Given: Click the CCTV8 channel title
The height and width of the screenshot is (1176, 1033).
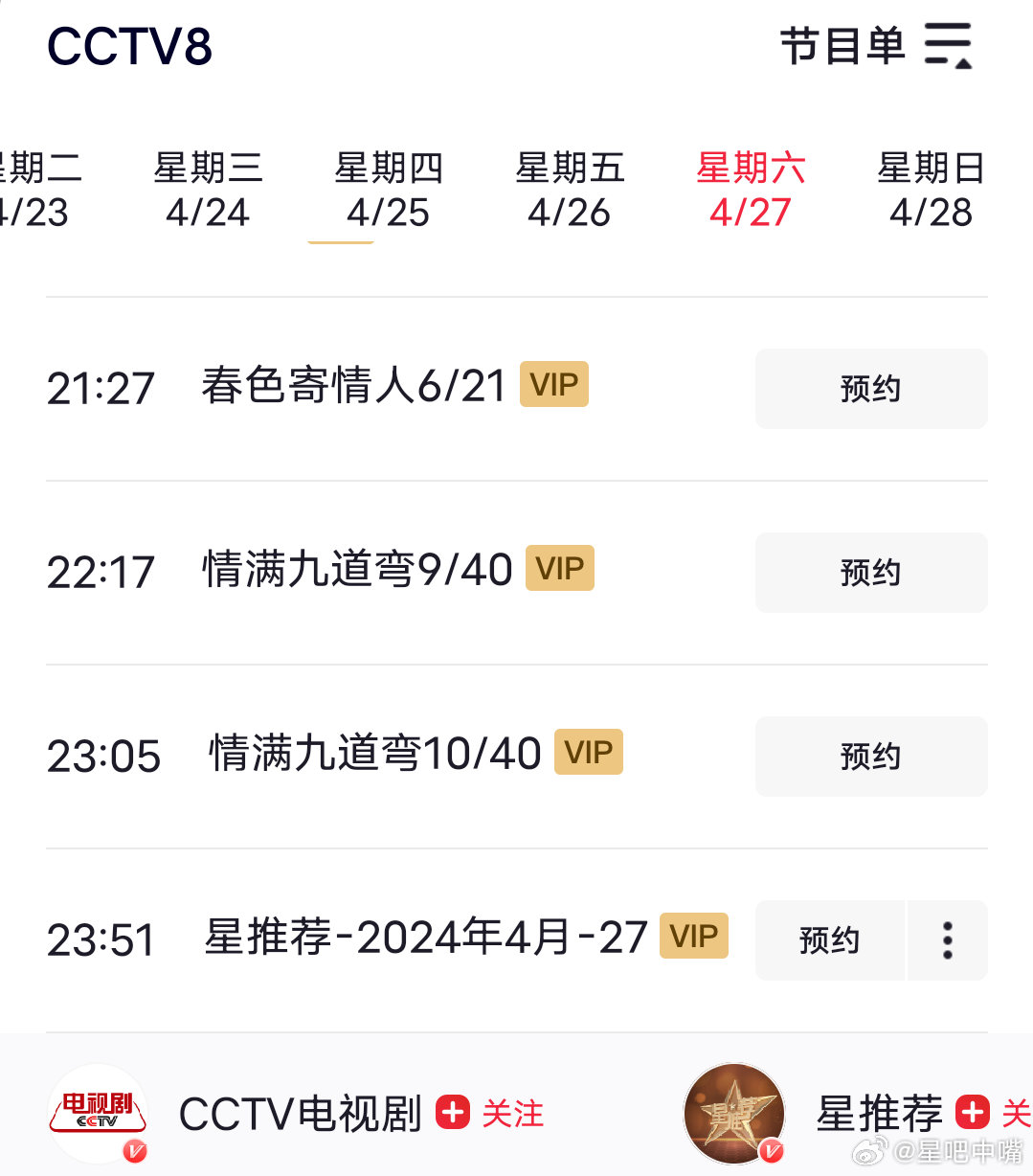Looking at the screenshot, I should coord(128,45).
